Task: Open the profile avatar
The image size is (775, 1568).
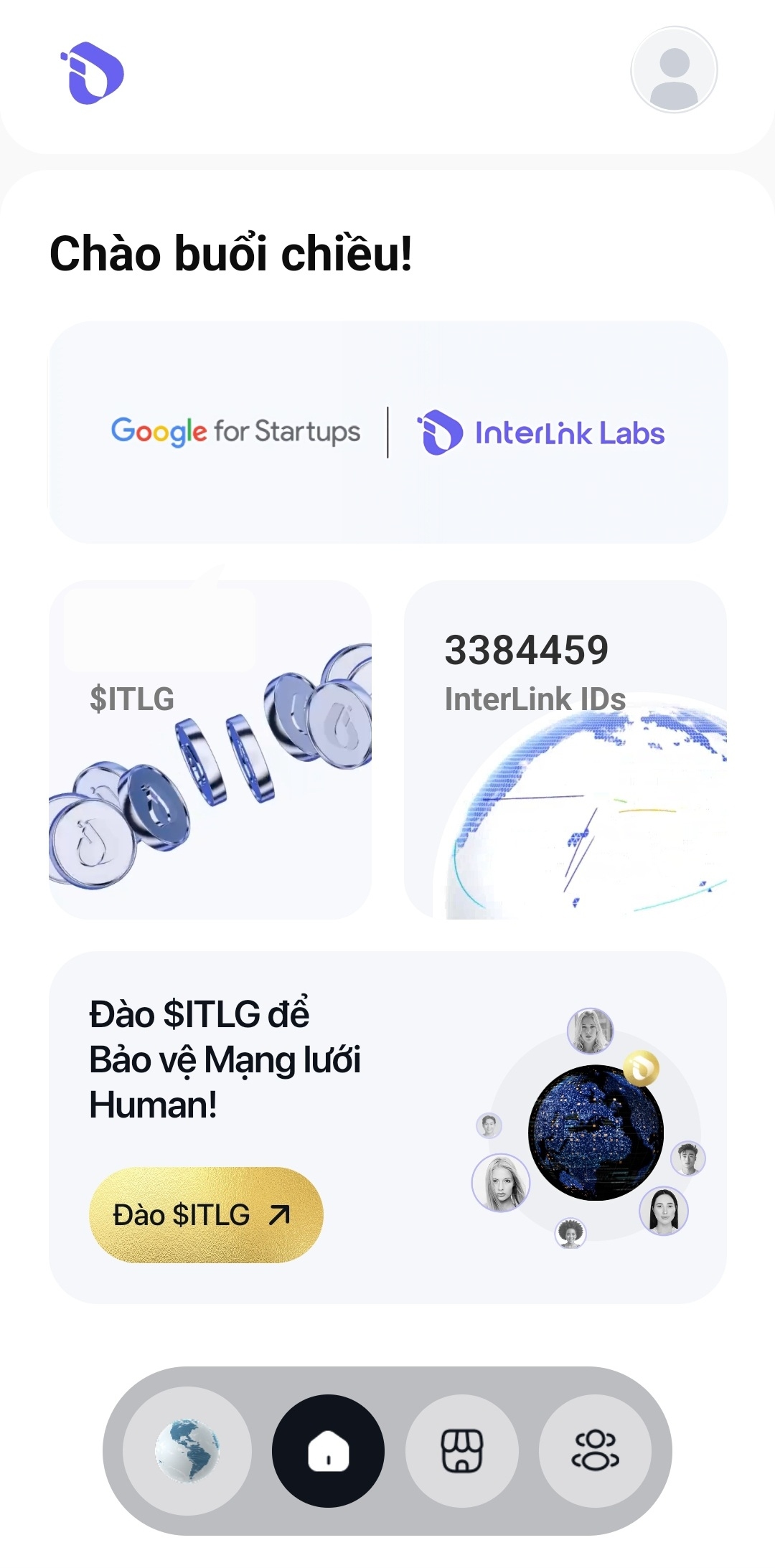Action: click(x=674, y=70)
